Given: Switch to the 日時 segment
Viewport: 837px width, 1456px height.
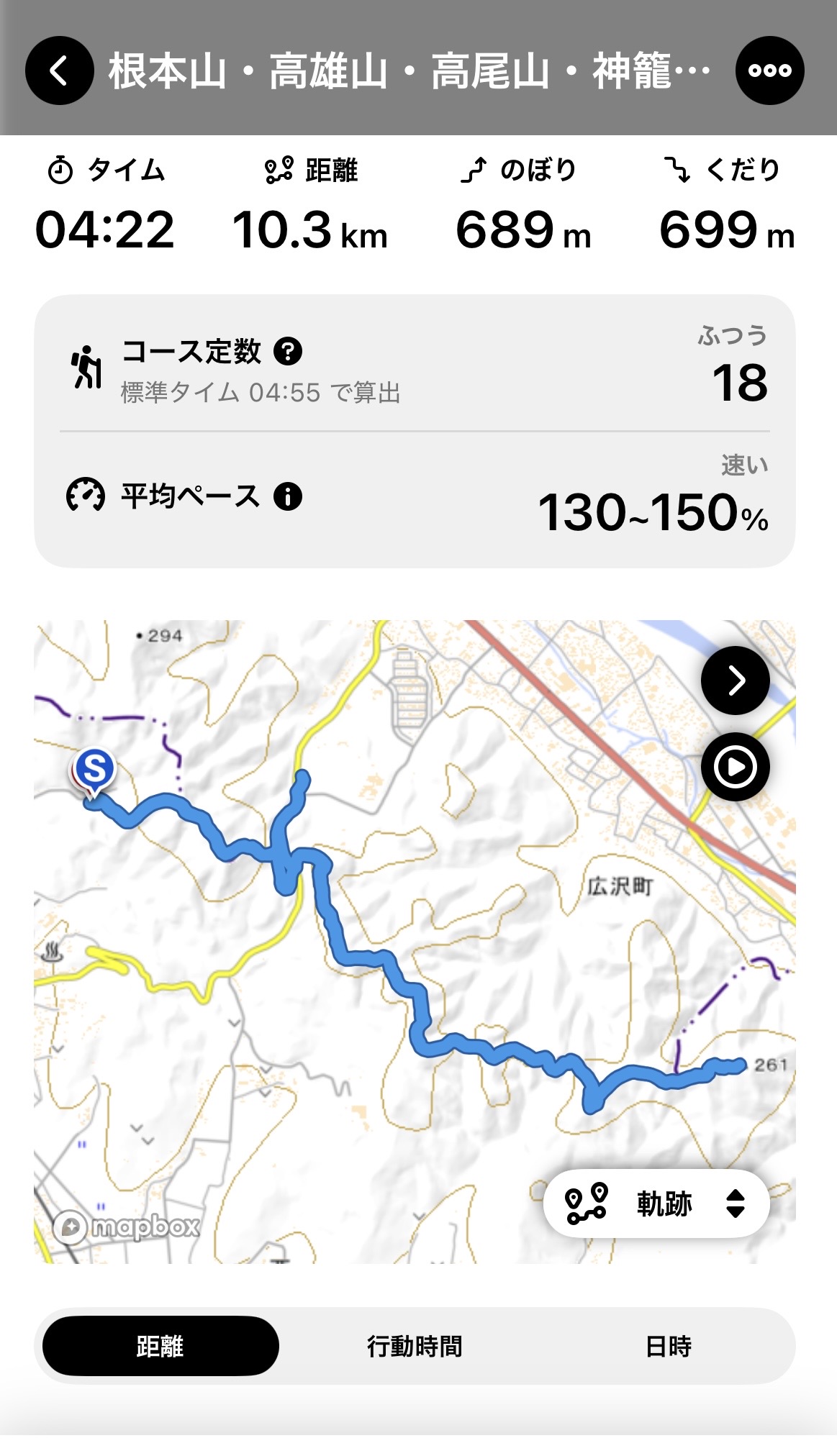Looking at the screenshot, I should click(668, 1346).
